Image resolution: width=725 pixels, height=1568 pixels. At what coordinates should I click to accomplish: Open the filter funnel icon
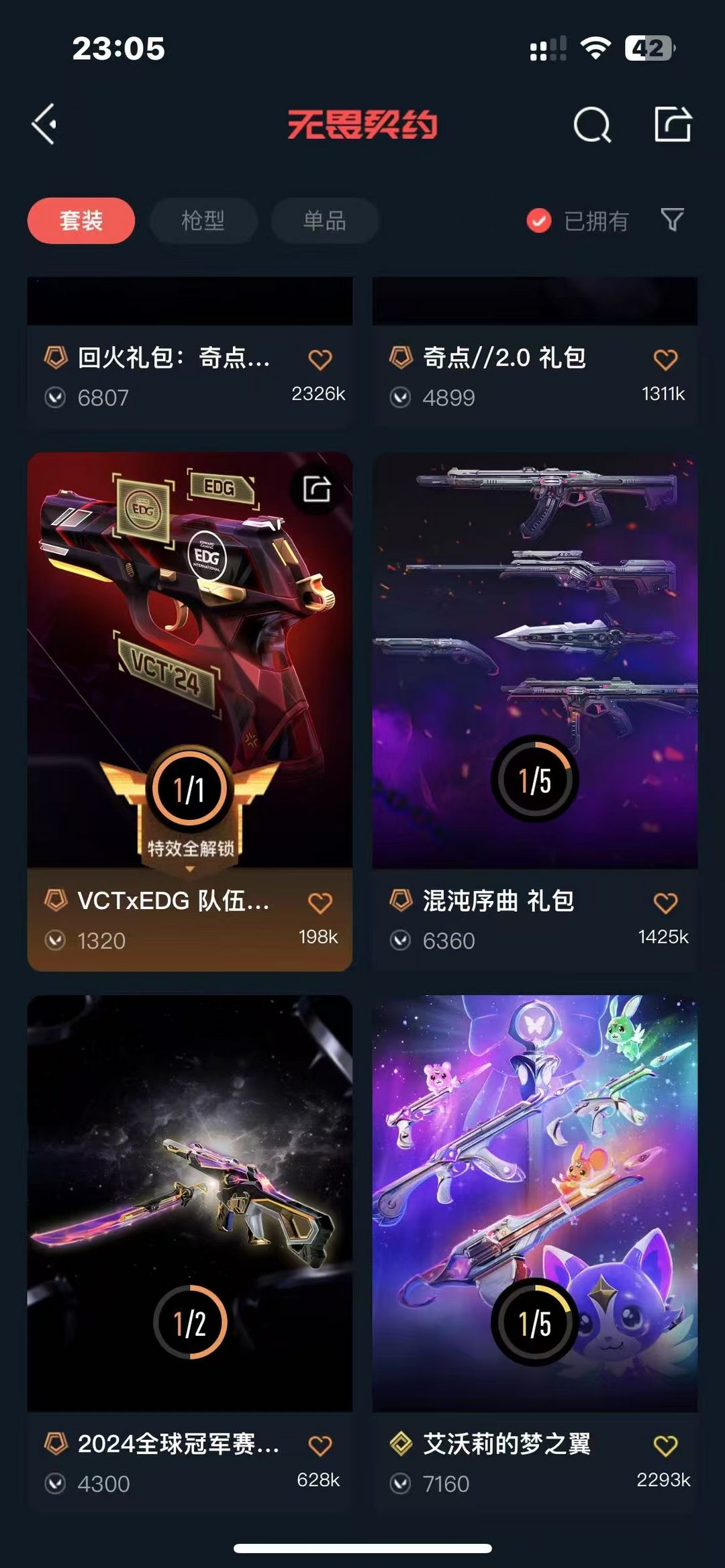click(672, 219)
